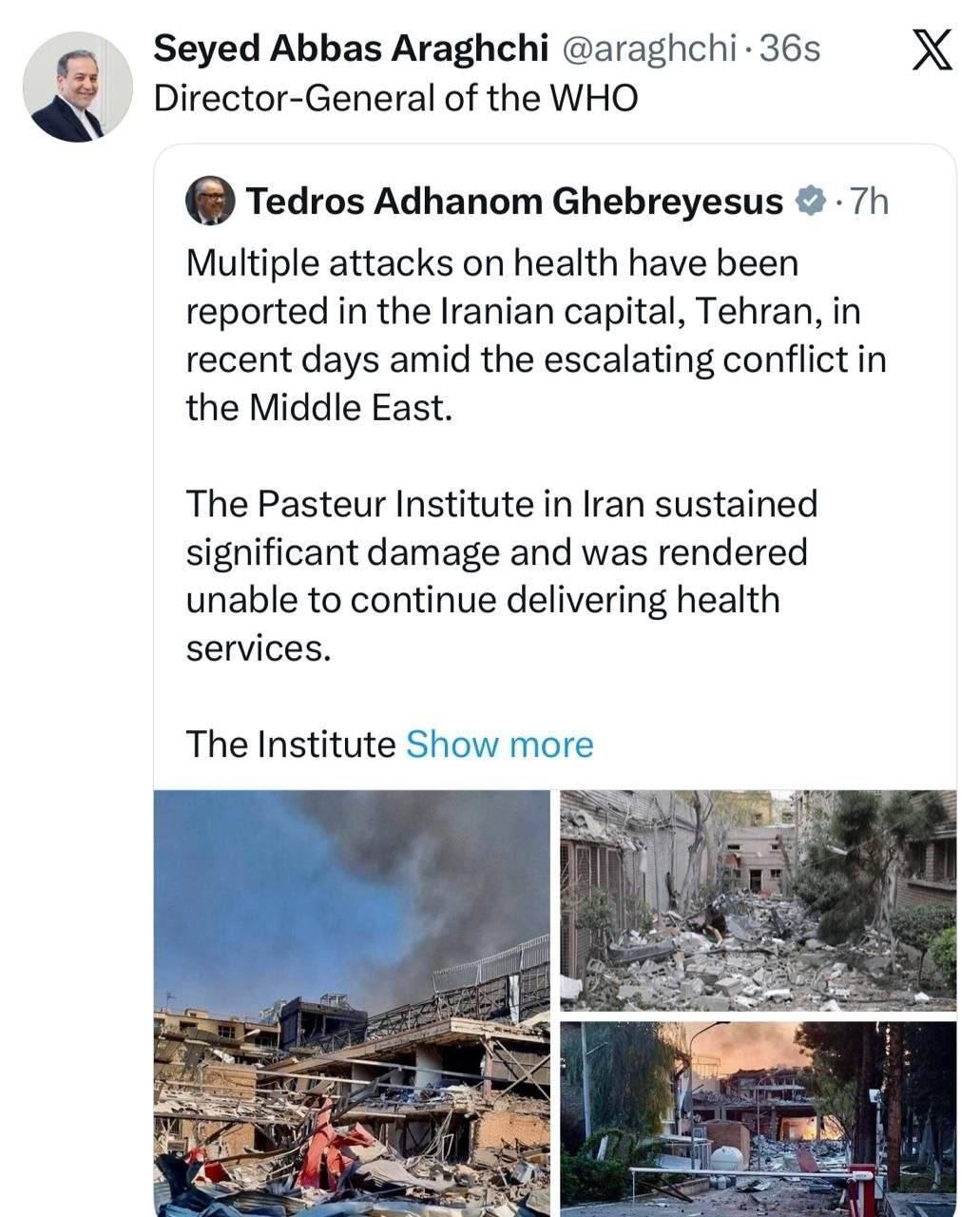Open the photo of the damaged gate at sunset
Screen dimensions: 980x1217
(758, 1119)
